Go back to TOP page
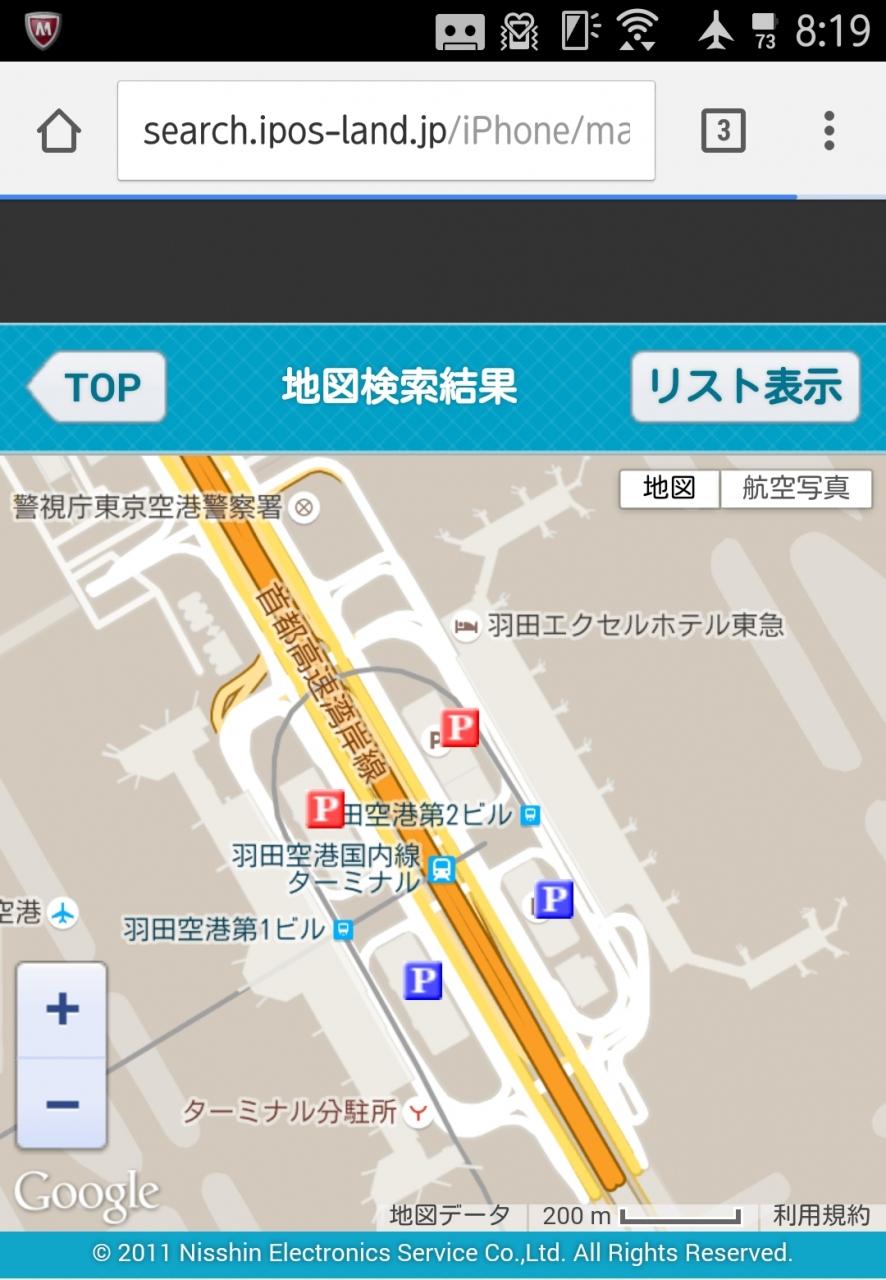 [99, 387]
